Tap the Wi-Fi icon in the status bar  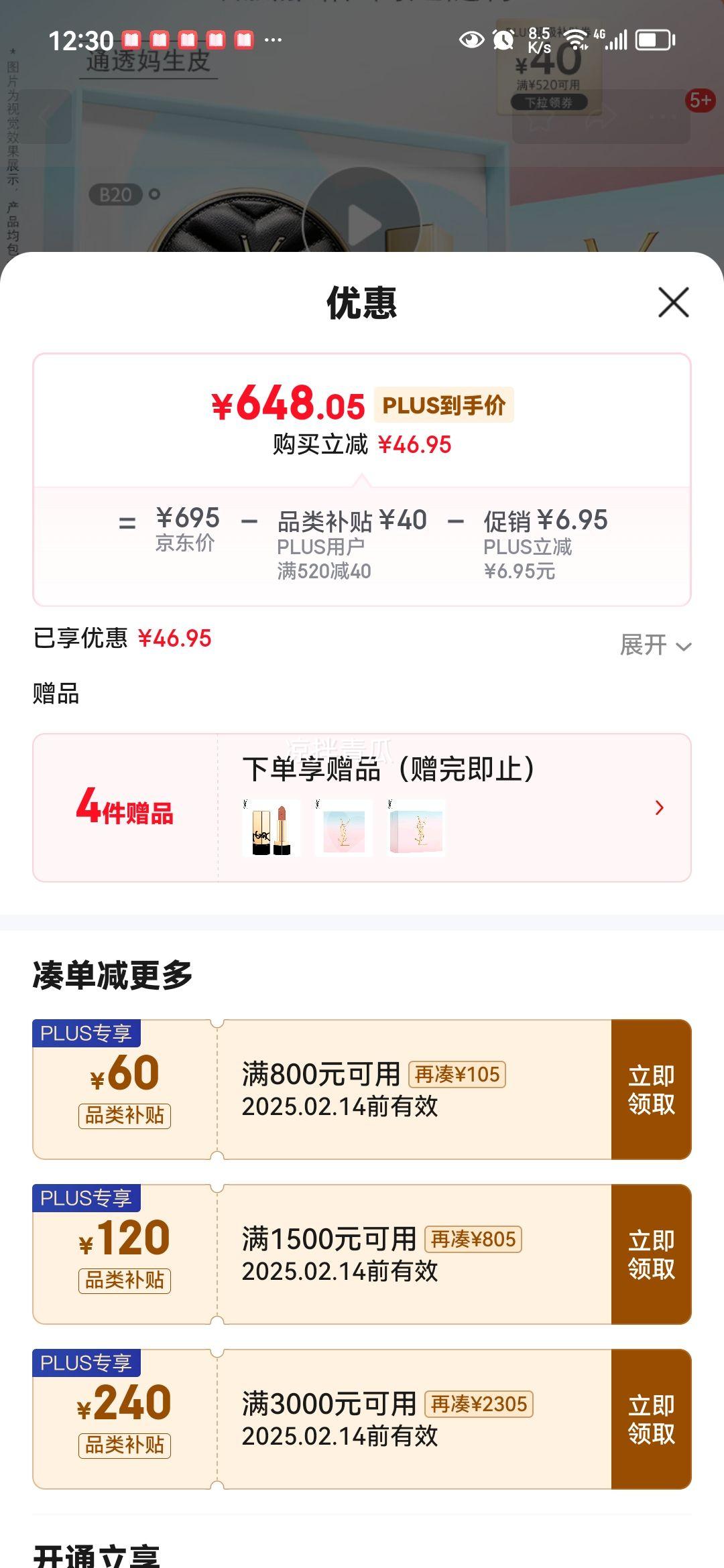click(x=577, y=39)
